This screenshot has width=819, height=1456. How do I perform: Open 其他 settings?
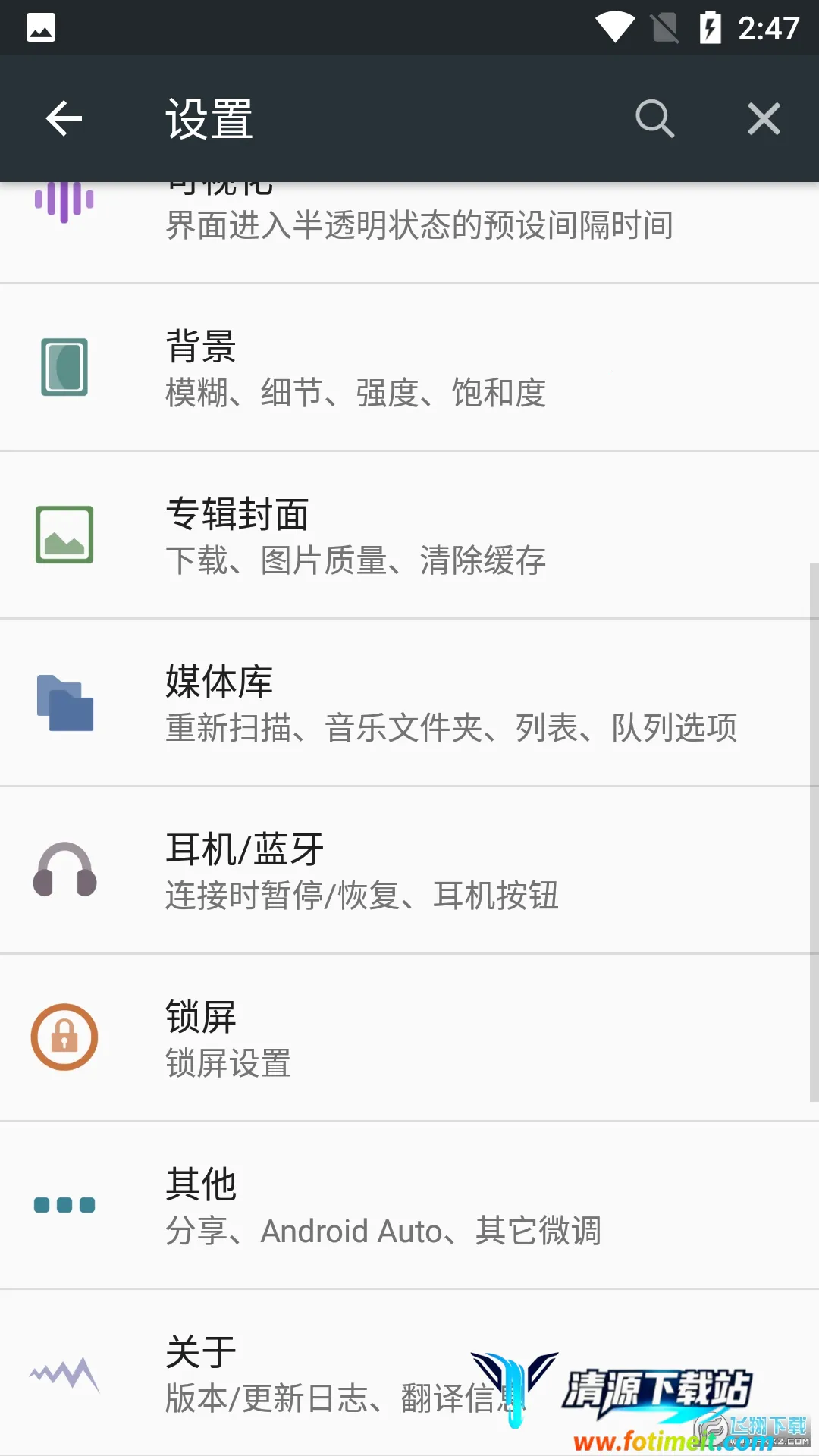(x=409, y=1206)
